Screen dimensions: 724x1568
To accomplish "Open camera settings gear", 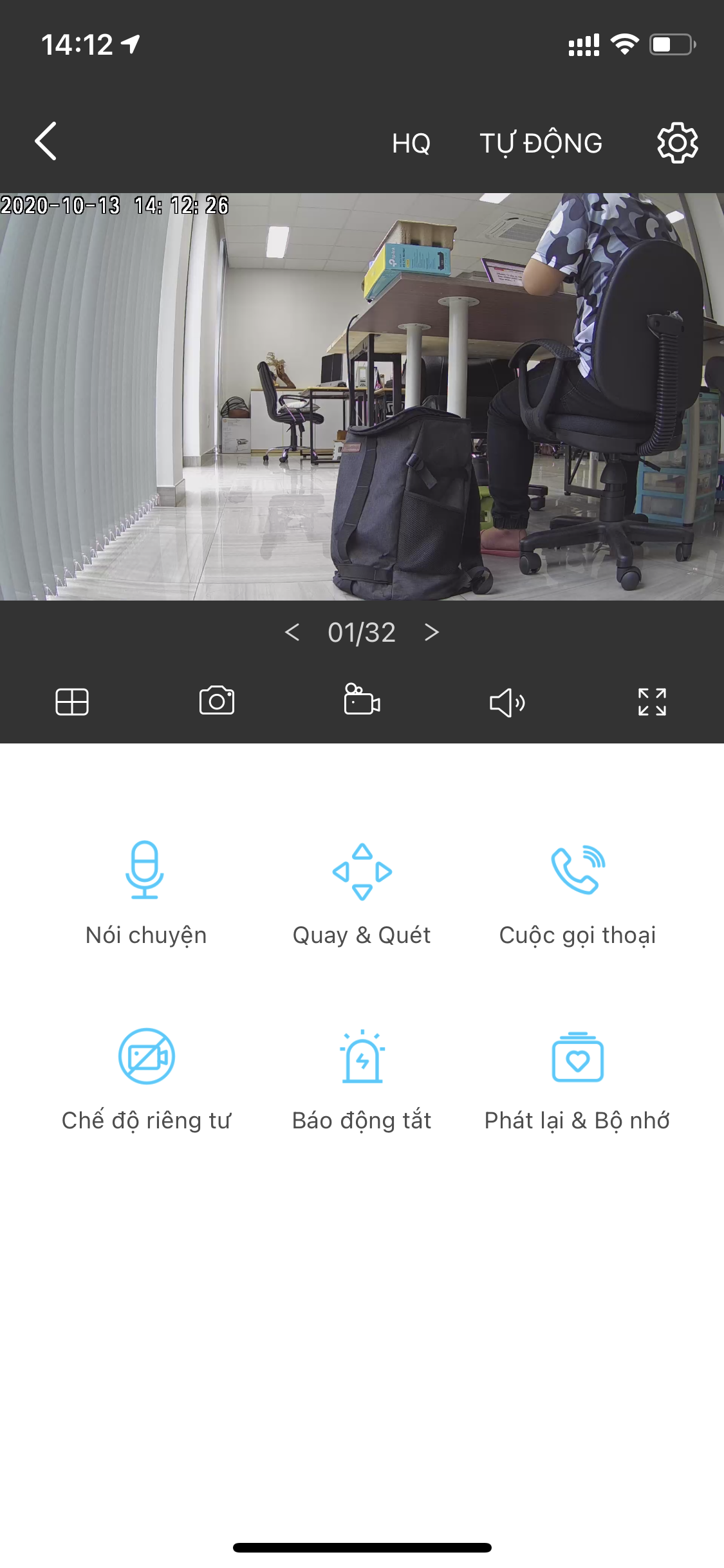I will tap(678, 142).
